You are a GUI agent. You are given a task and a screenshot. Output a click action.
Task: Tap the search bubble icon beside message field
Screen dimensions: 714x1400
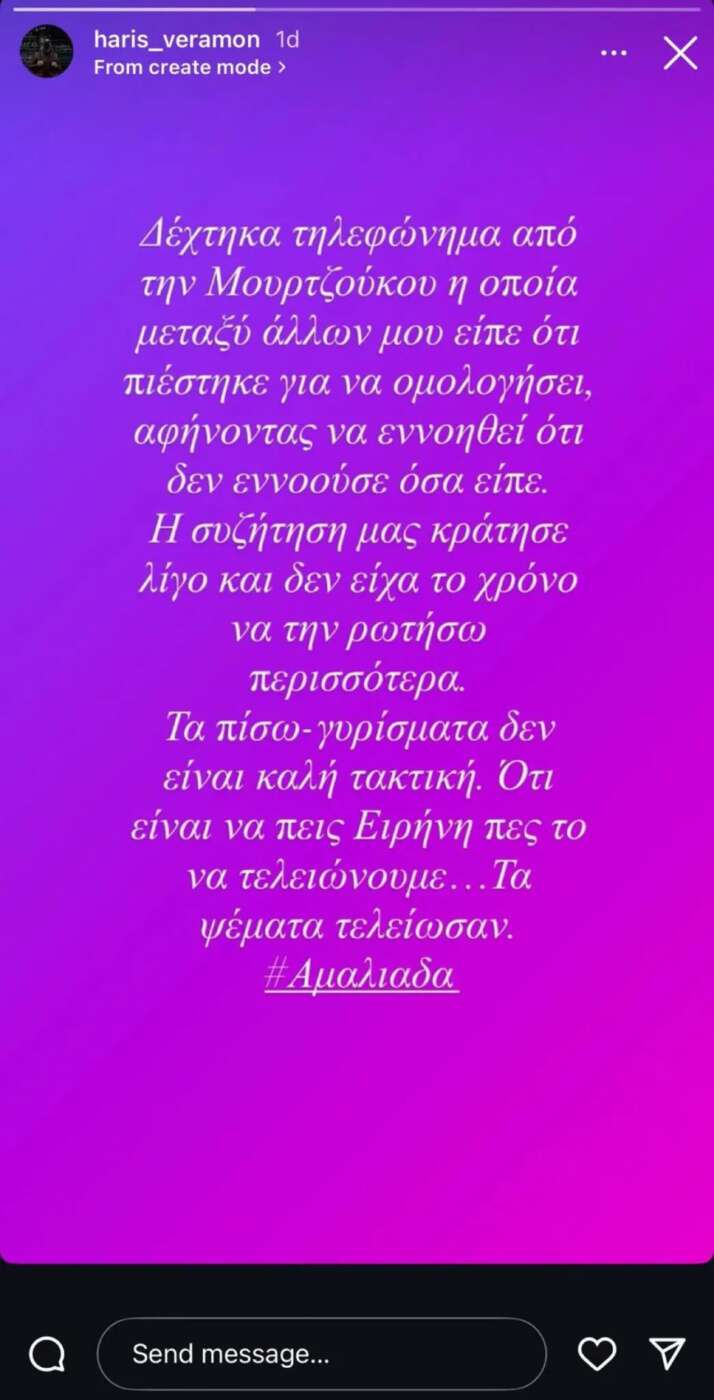(46, 1354)
